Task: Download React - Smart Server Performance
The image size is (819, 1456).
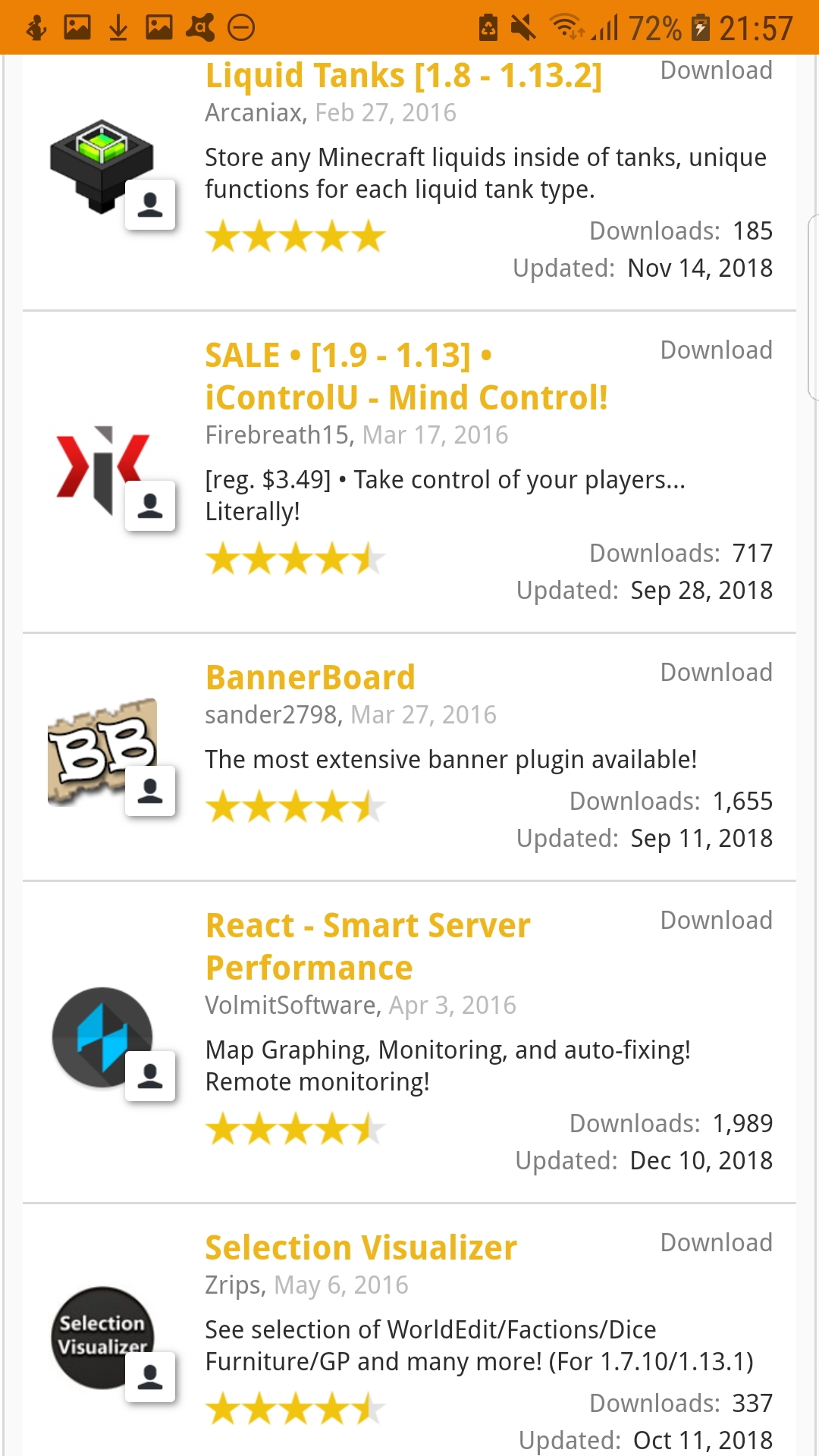Action: pyautogui.click(x=716, y=921)
